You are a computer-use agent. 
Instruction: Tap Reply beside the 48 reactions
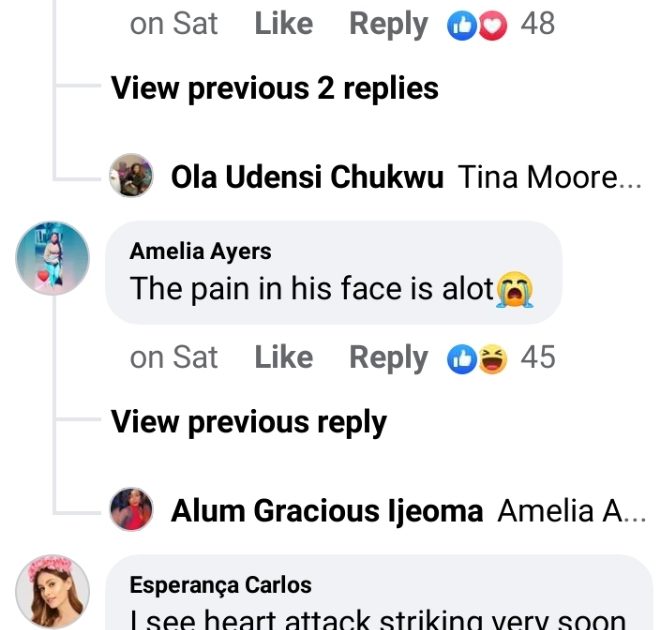click(x=389, y=23)
